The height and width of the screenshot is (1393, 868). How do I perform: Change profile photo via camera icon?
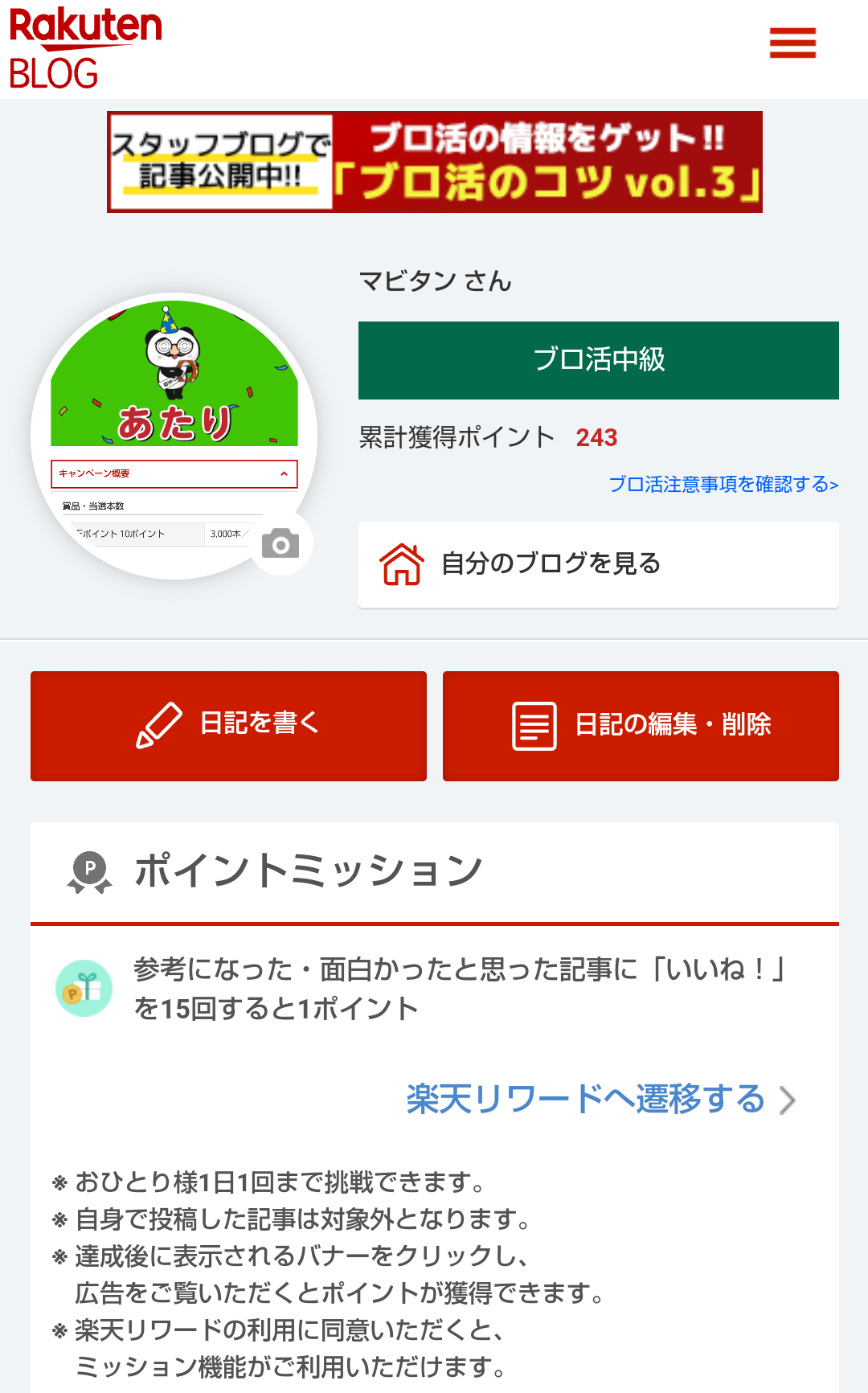[280, 544]
